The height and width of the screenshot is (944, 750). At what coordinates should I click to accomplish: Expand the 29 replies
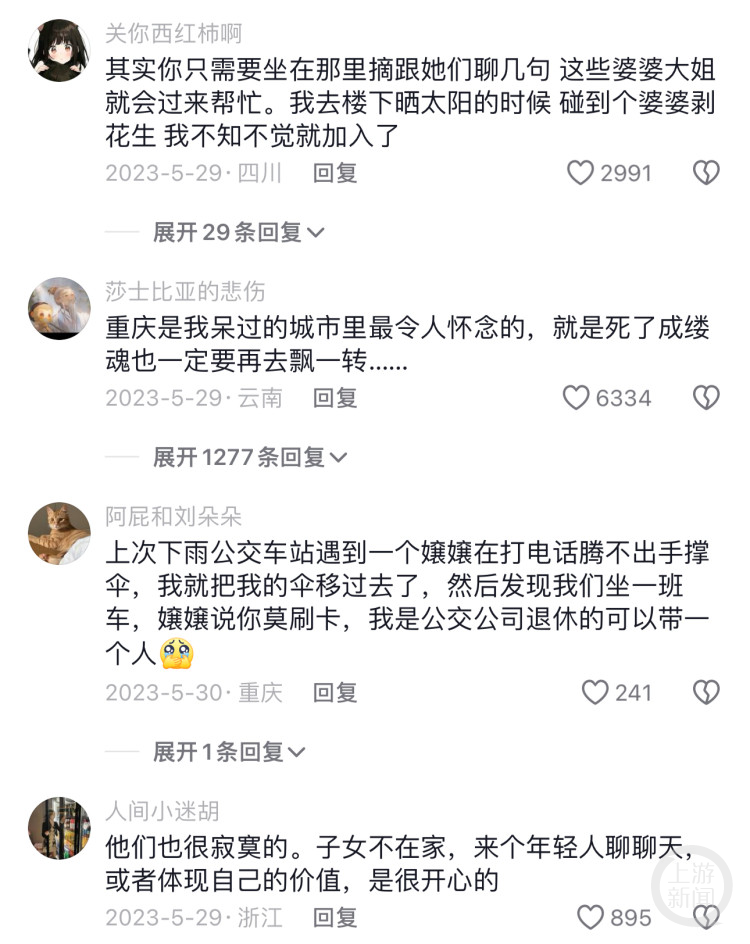[x=238, y=233]
